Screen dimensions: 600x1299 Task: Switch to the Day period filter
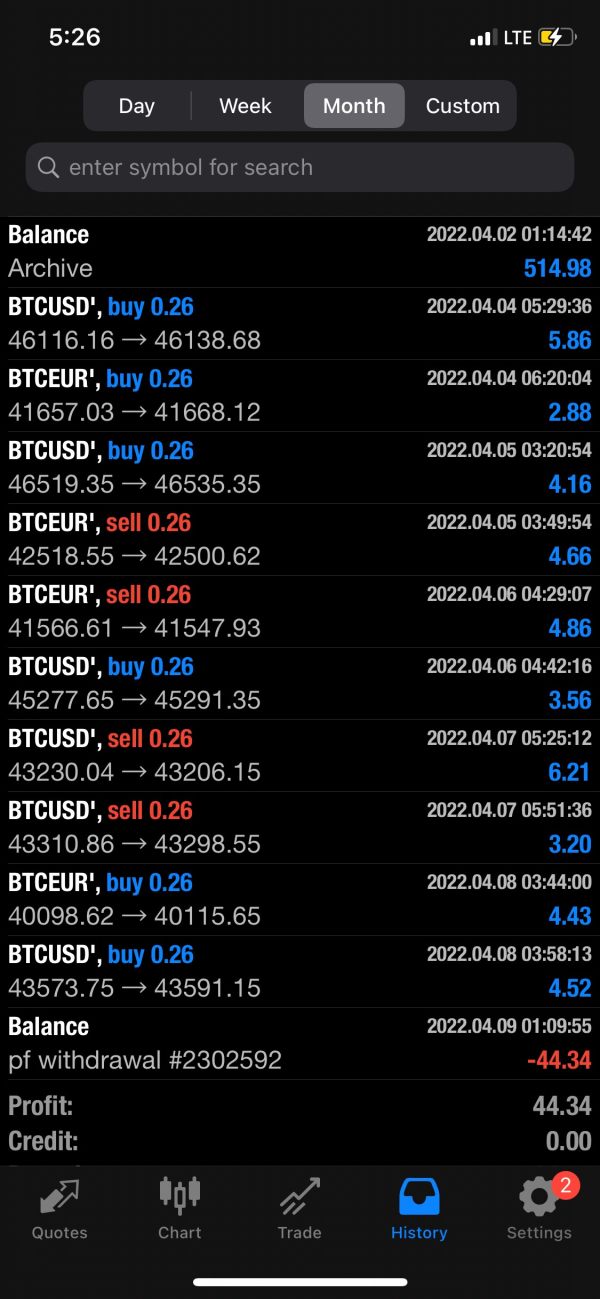(137, 106)
